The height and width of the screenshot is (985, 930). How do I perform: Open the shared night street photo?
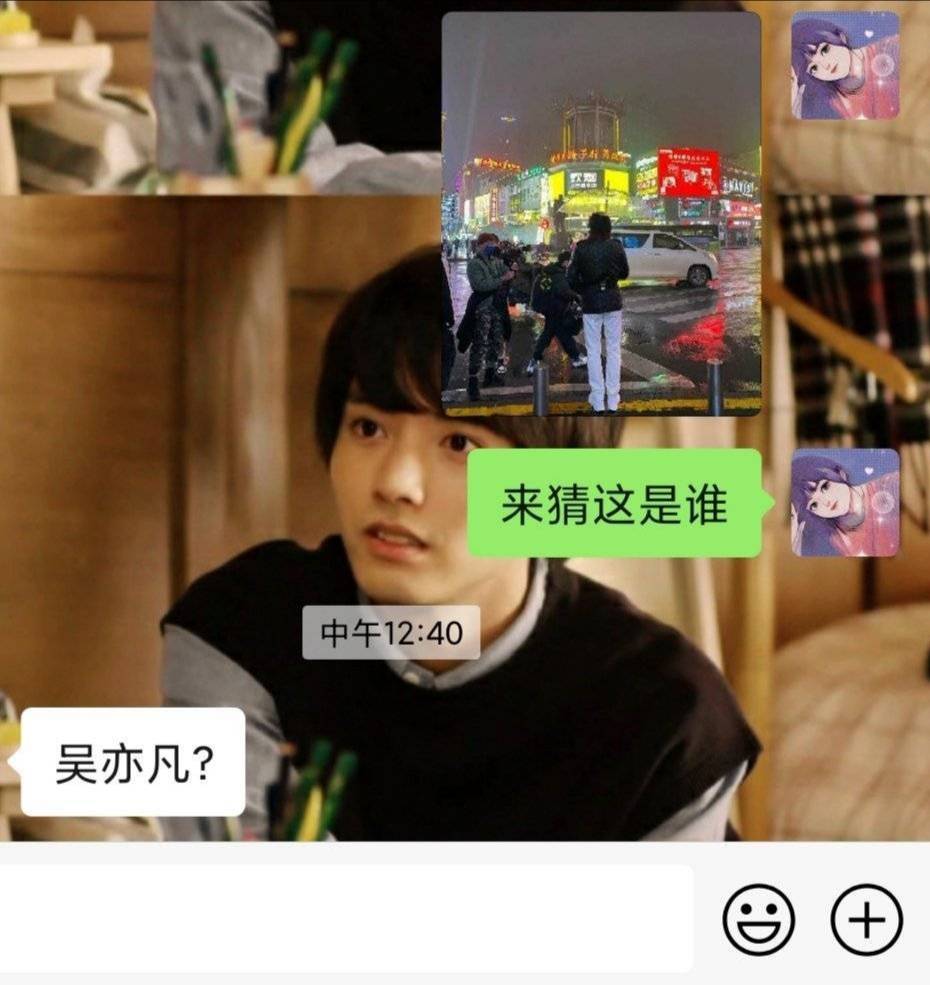pyautogui.click(x=601, y=213)
